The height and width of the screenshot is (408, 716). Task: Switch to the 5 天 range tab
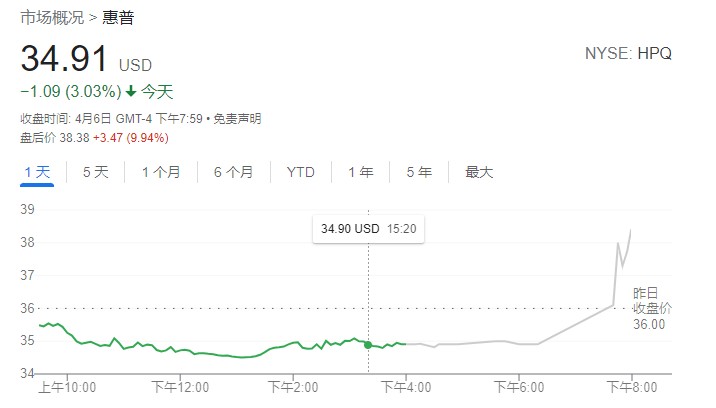click(x=95, y=172)
